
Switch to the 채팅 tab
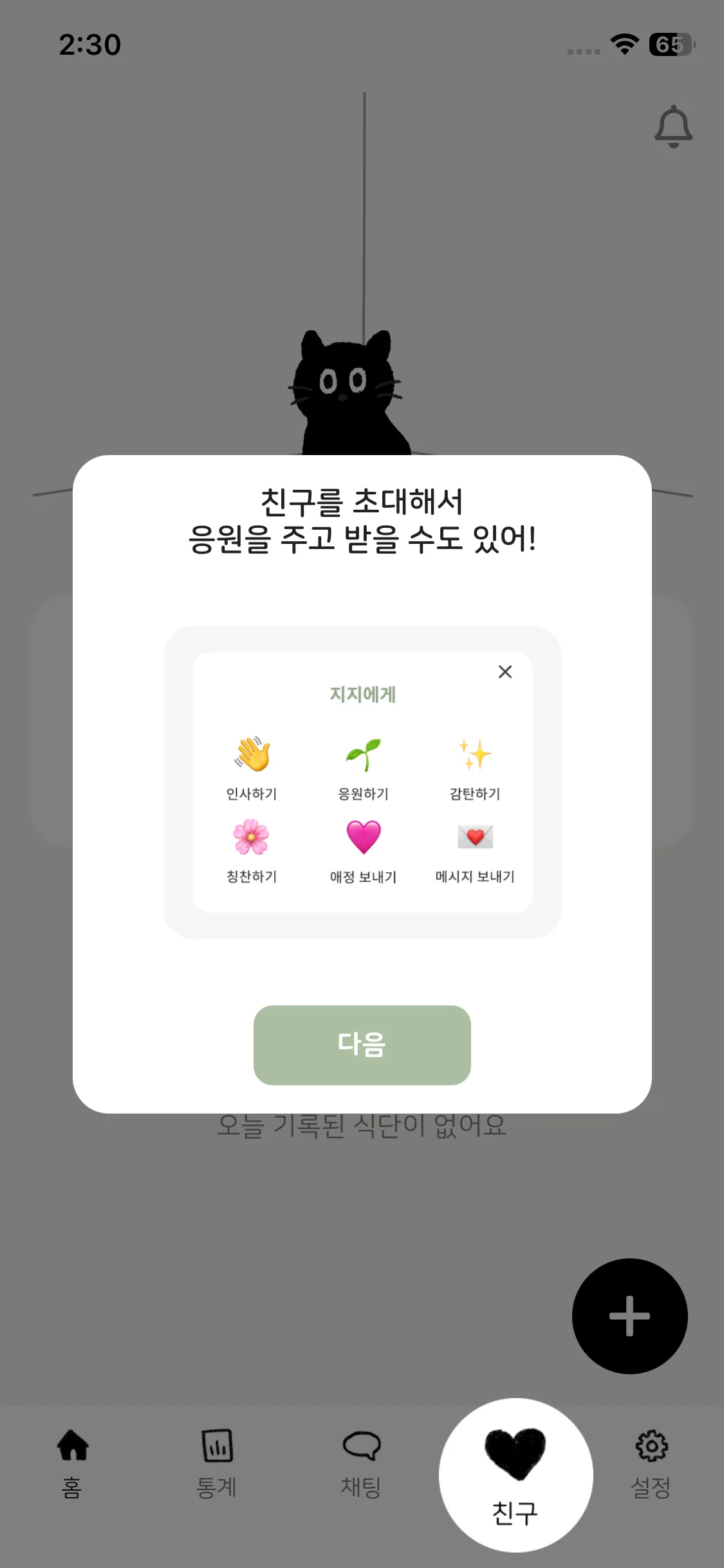pos(361,1462)
